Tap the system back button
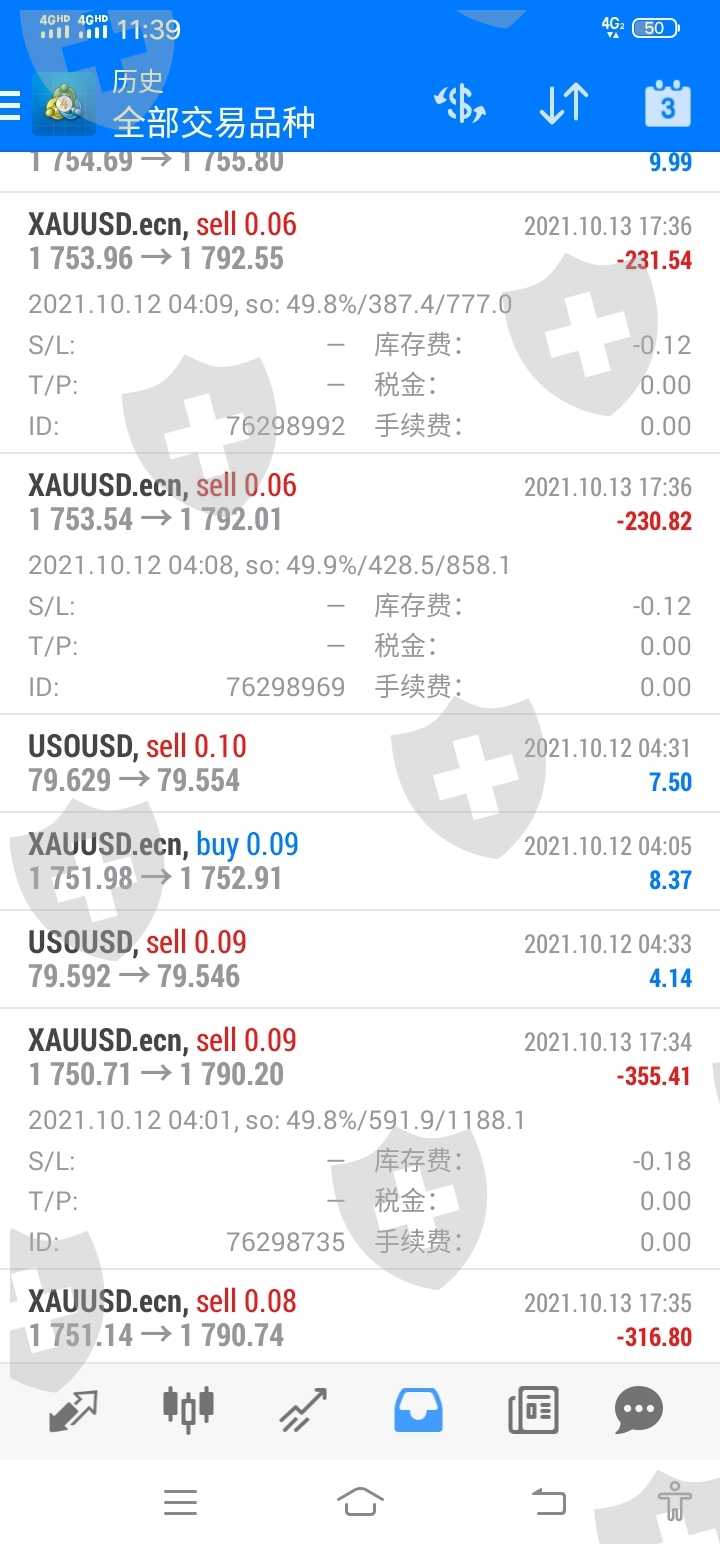 (547, 1501)
